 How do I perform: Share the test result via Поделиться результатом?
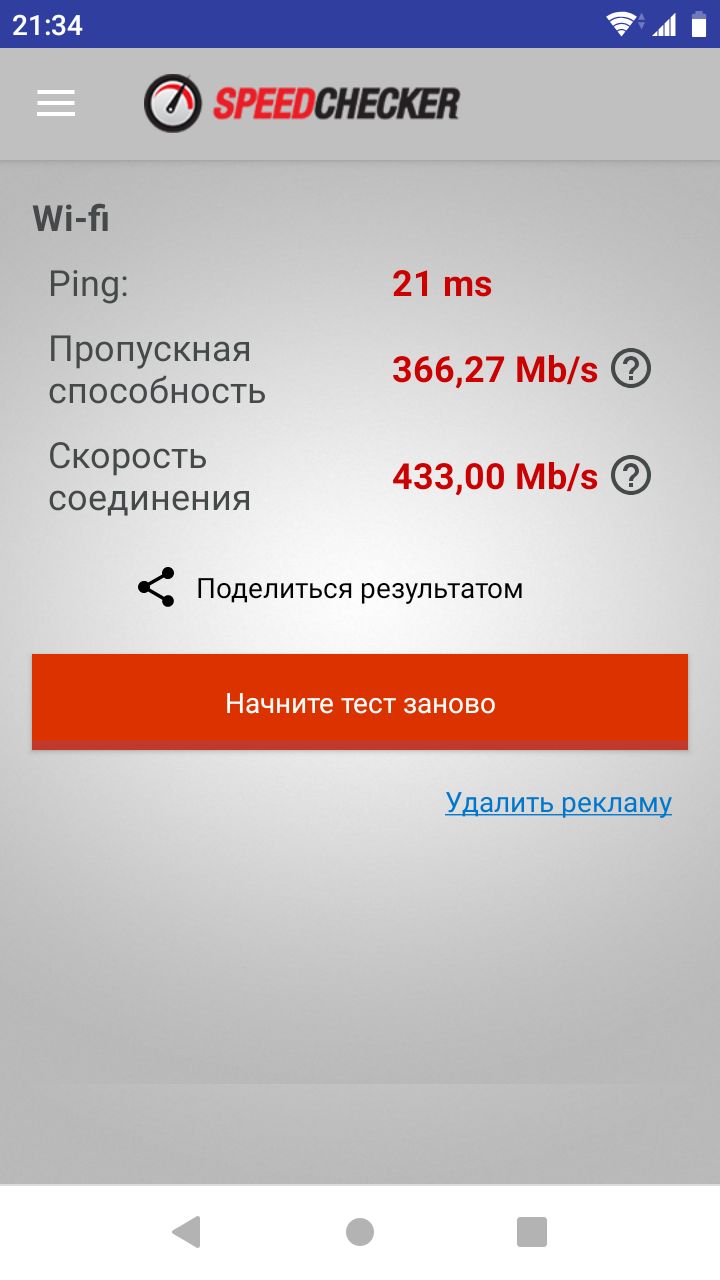point(330,588)
